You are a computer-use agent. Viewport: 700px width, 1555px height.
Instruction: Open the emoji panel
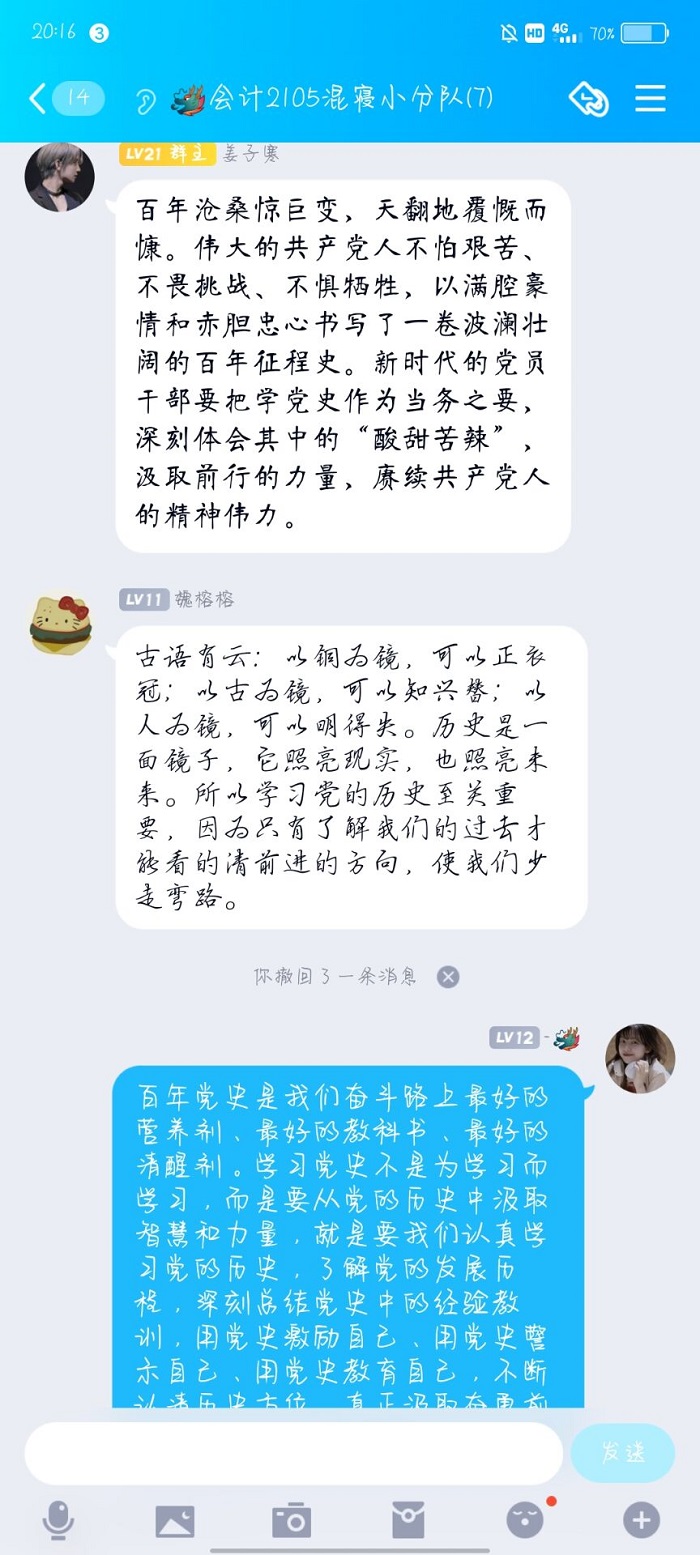tap(525, 1520)
